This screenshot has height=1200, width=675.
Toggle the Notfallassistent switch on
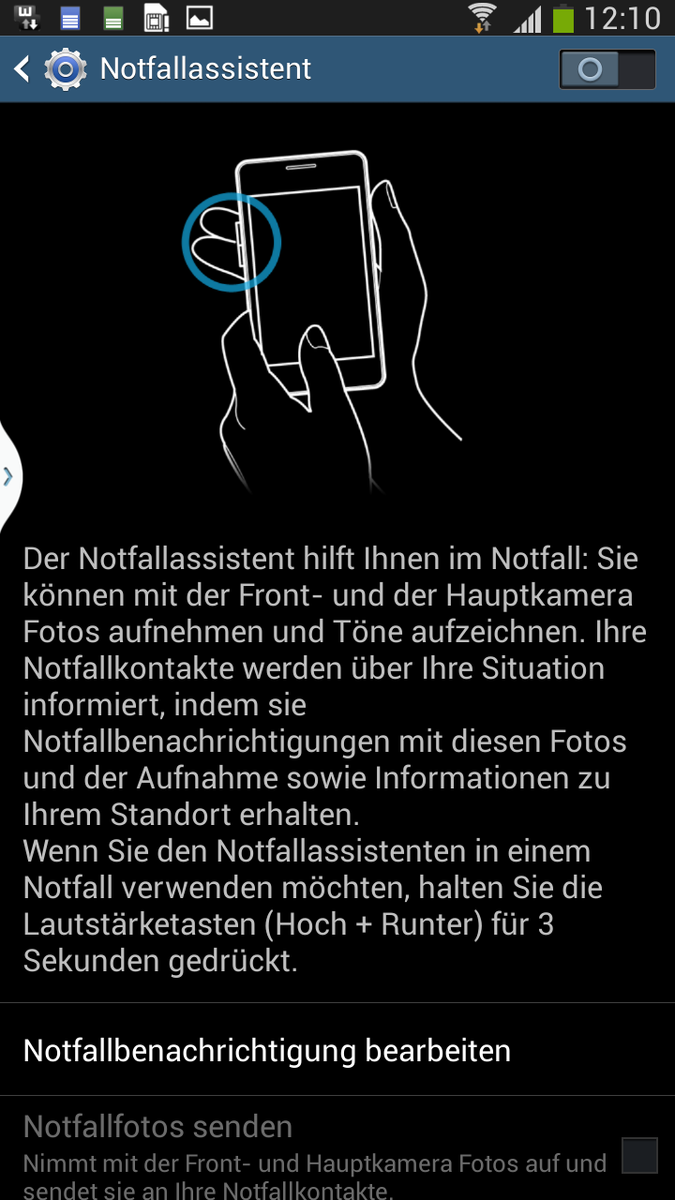pos(608,69)
